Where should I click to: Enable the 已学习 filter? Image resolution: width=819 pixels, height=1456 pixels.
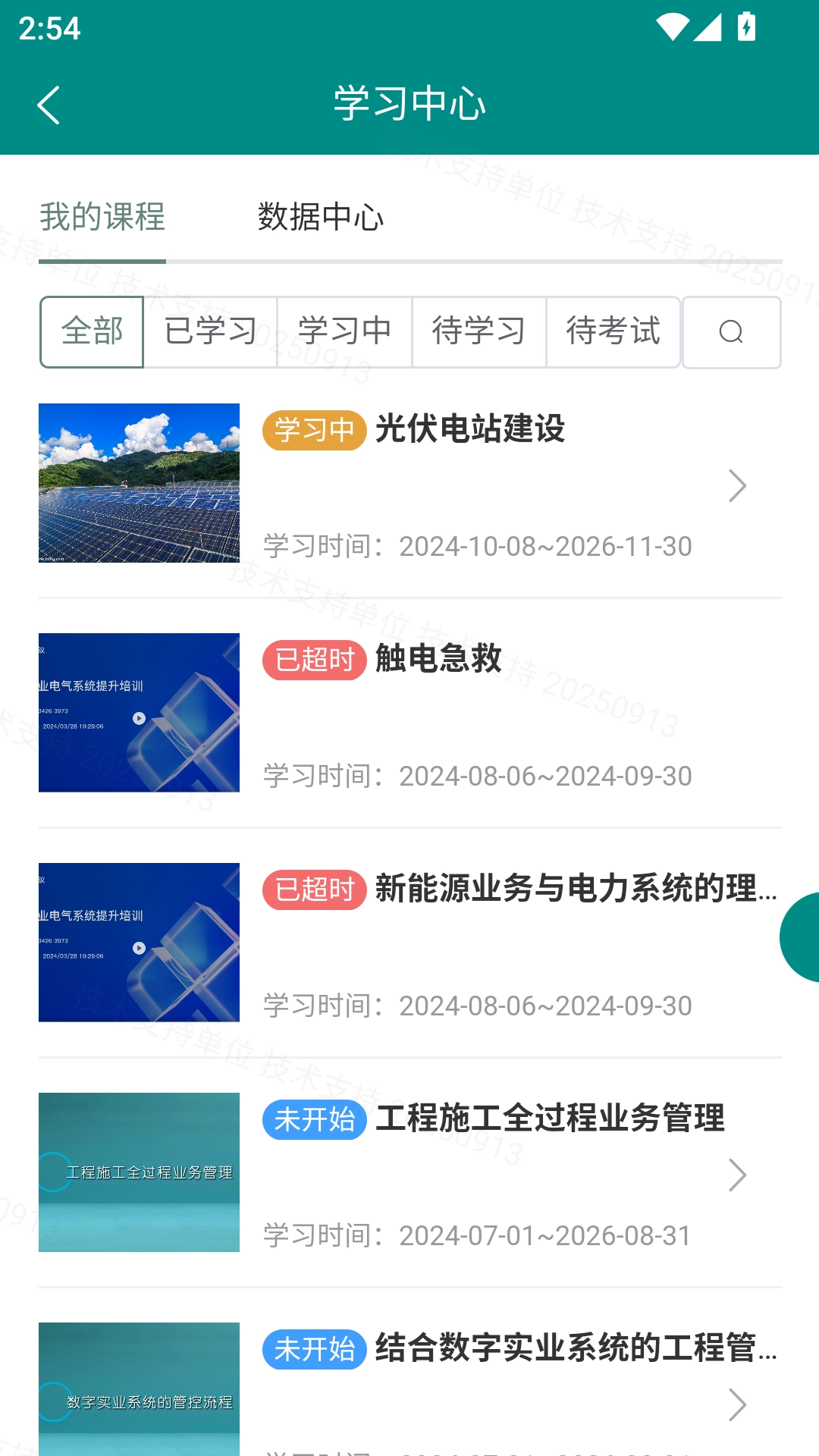(210, 332)
